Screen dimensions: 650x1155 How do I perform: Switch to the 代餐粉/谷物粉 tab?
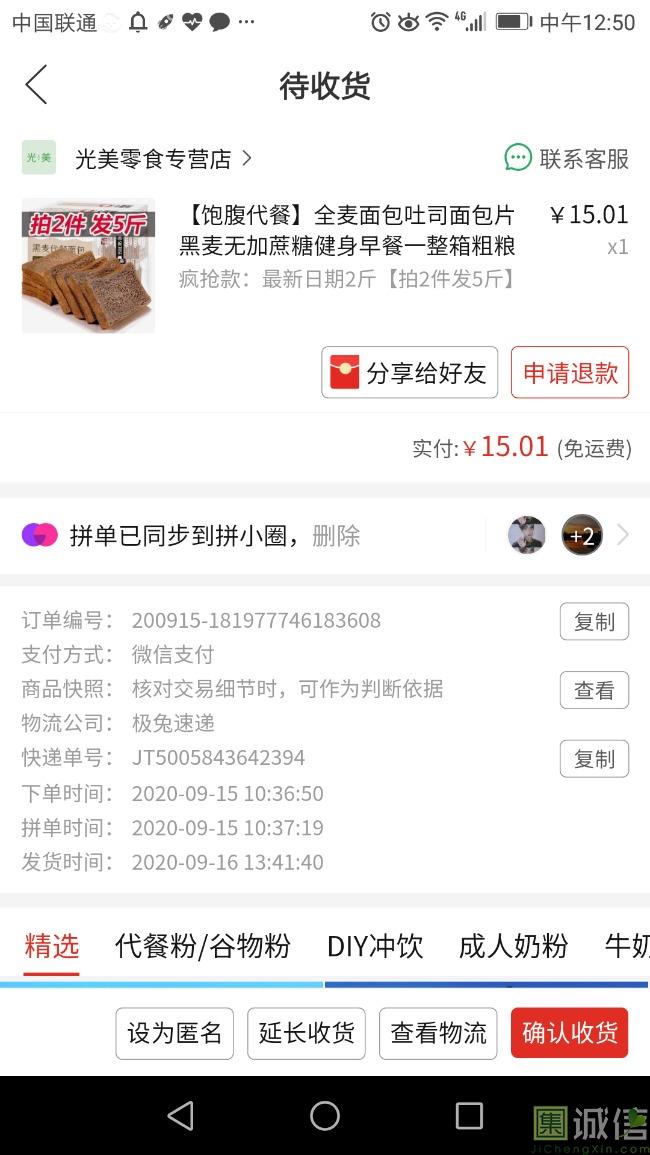(203, 946)
